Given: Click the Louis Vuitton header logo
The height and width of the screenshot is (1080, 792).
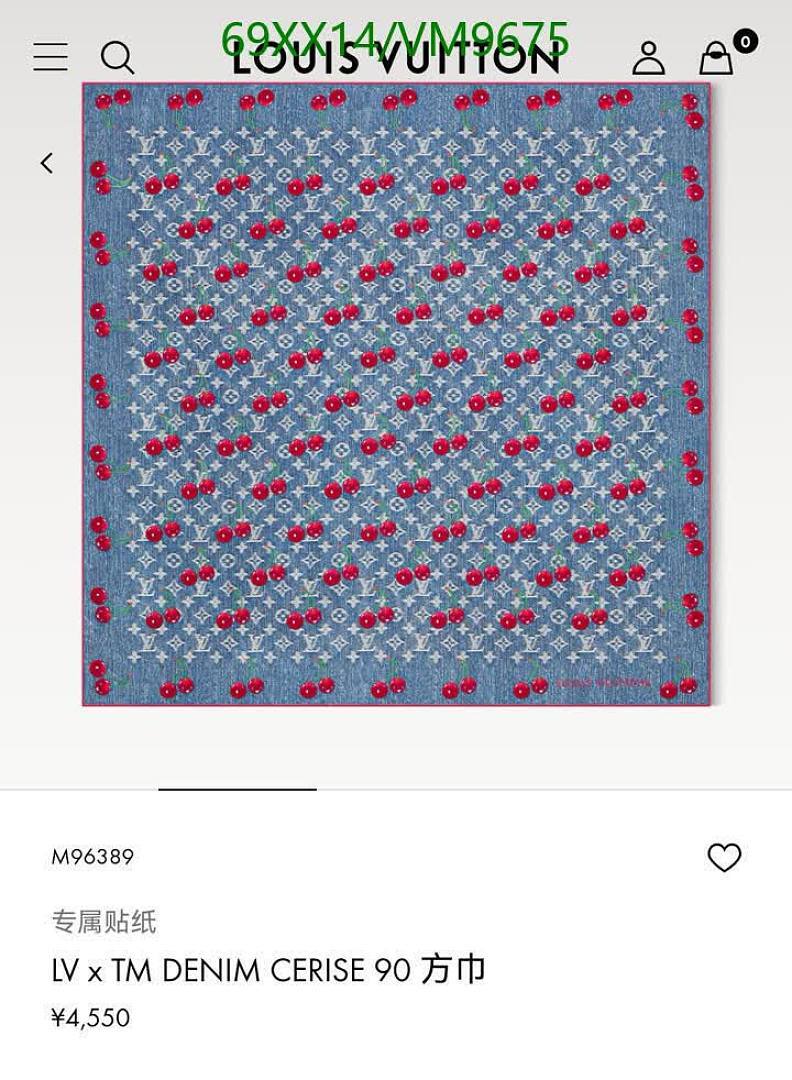Looking at the screenshot, I should [x=395, y=62].
